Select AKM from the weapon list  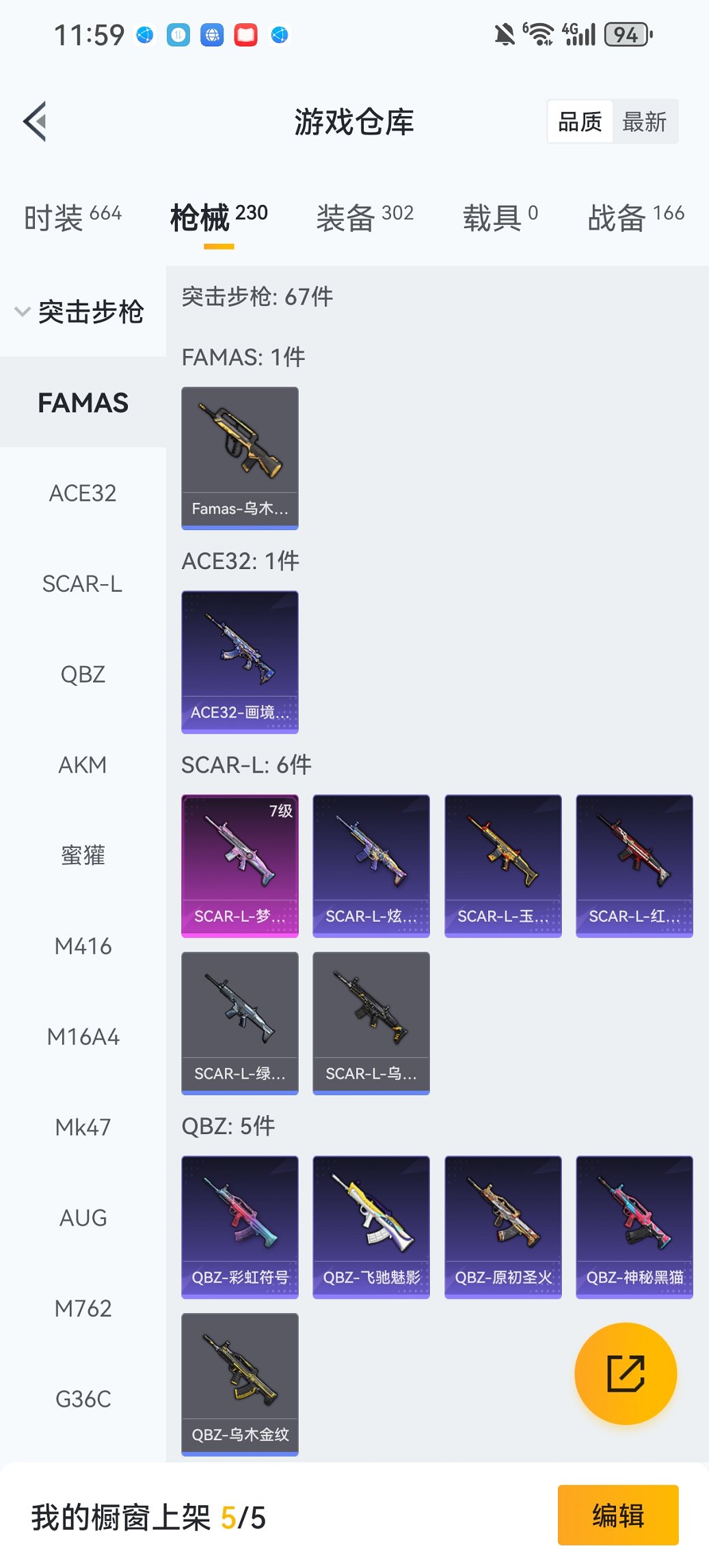(83, 765)
